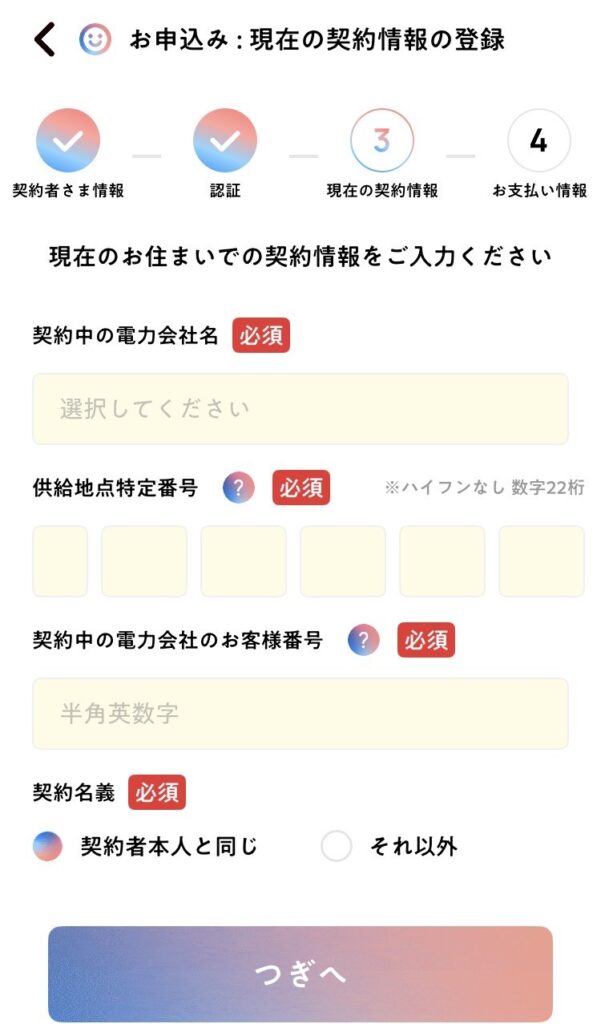Go back using the top-left arrow
601x1024 pixels.
[45, 40]
